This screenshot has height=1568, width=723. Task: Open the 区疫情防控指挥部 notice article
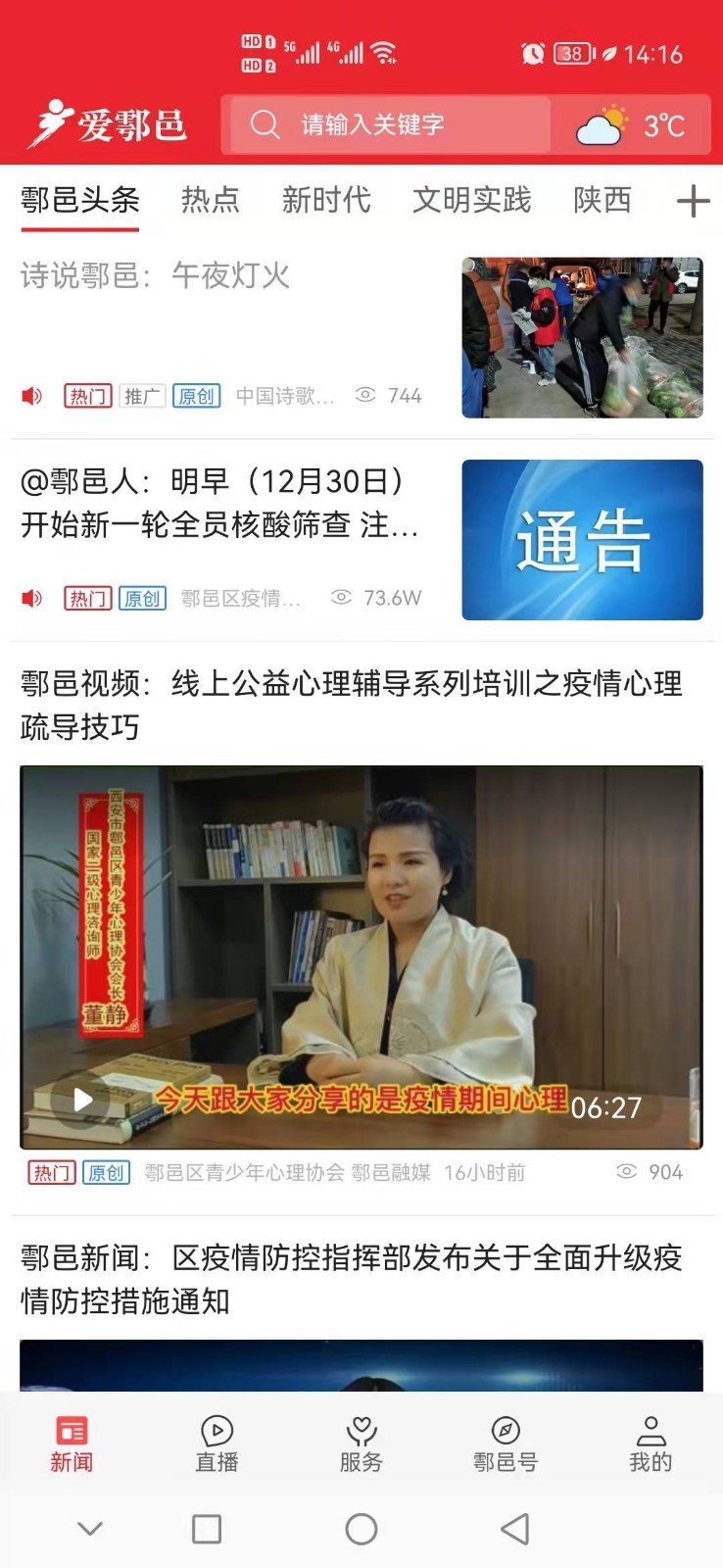tap(351, 1279)
